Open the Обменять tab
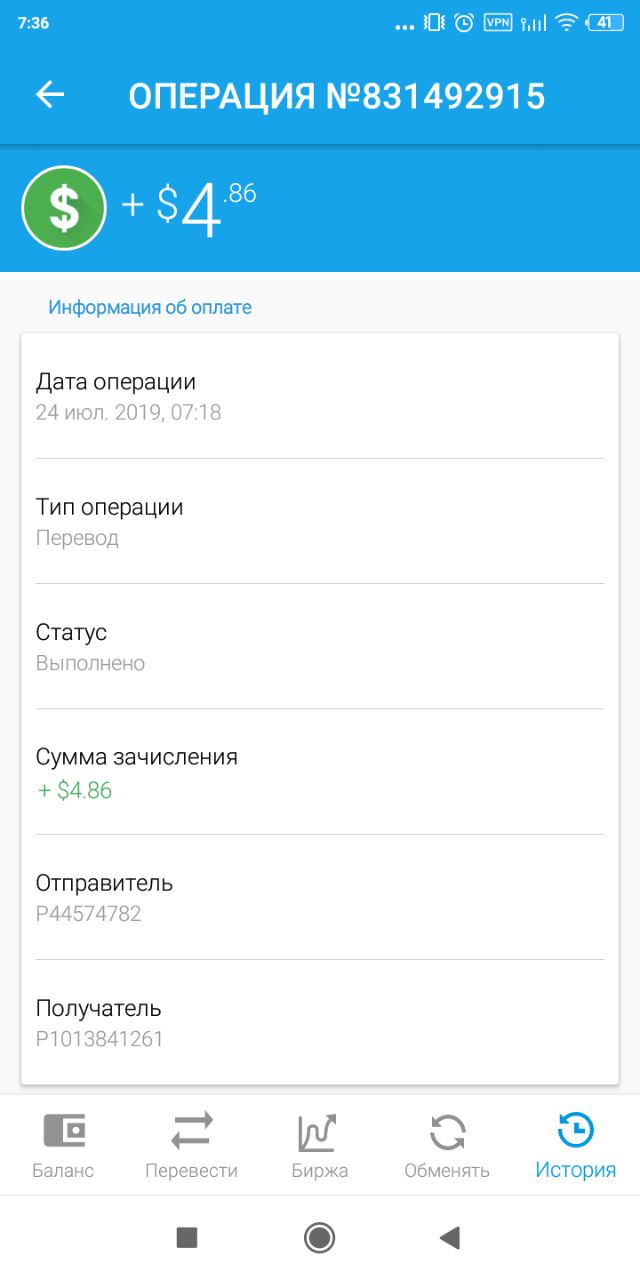640x1280 pixels. [447, 1145]
